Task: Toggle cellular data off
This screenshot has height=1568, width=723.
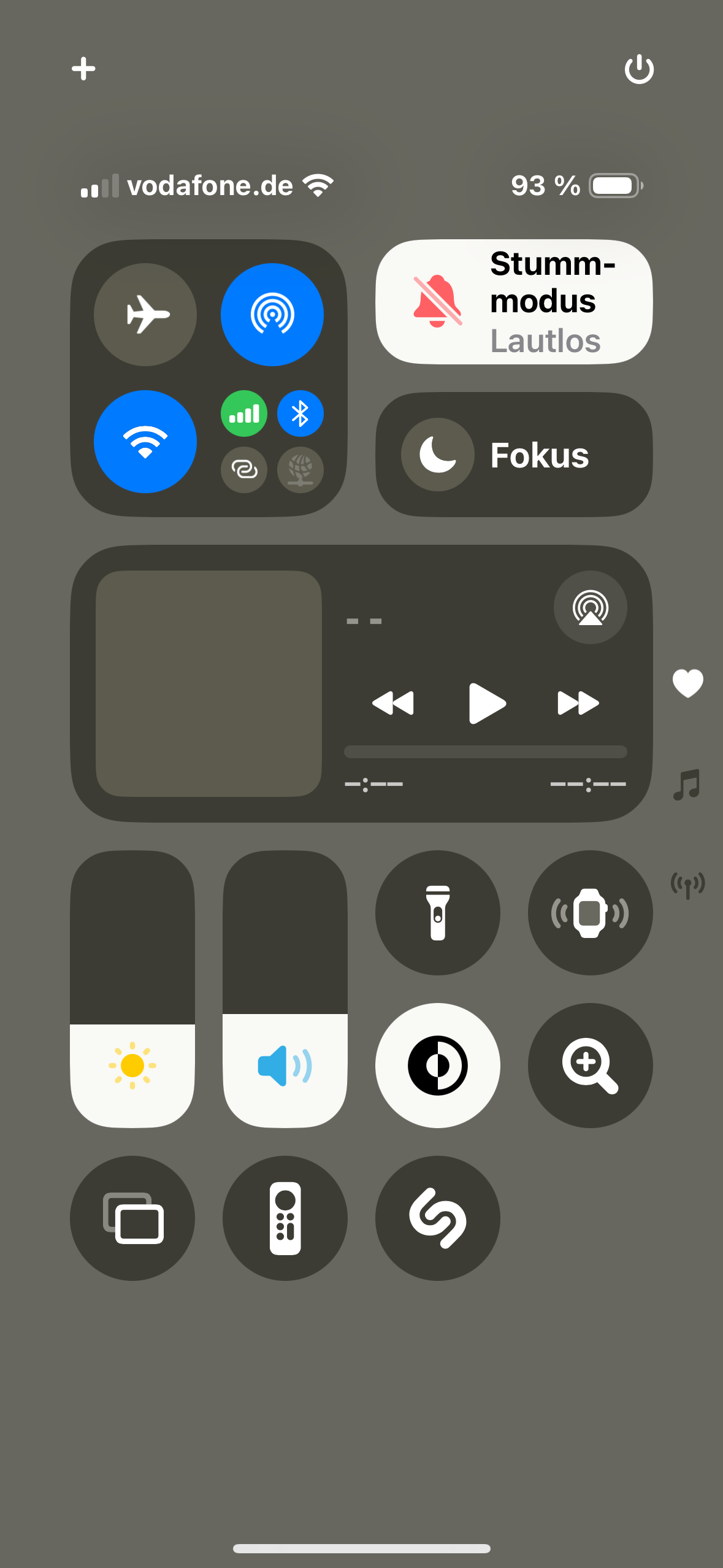Action: pyautogui.click(x=244, y=413)
